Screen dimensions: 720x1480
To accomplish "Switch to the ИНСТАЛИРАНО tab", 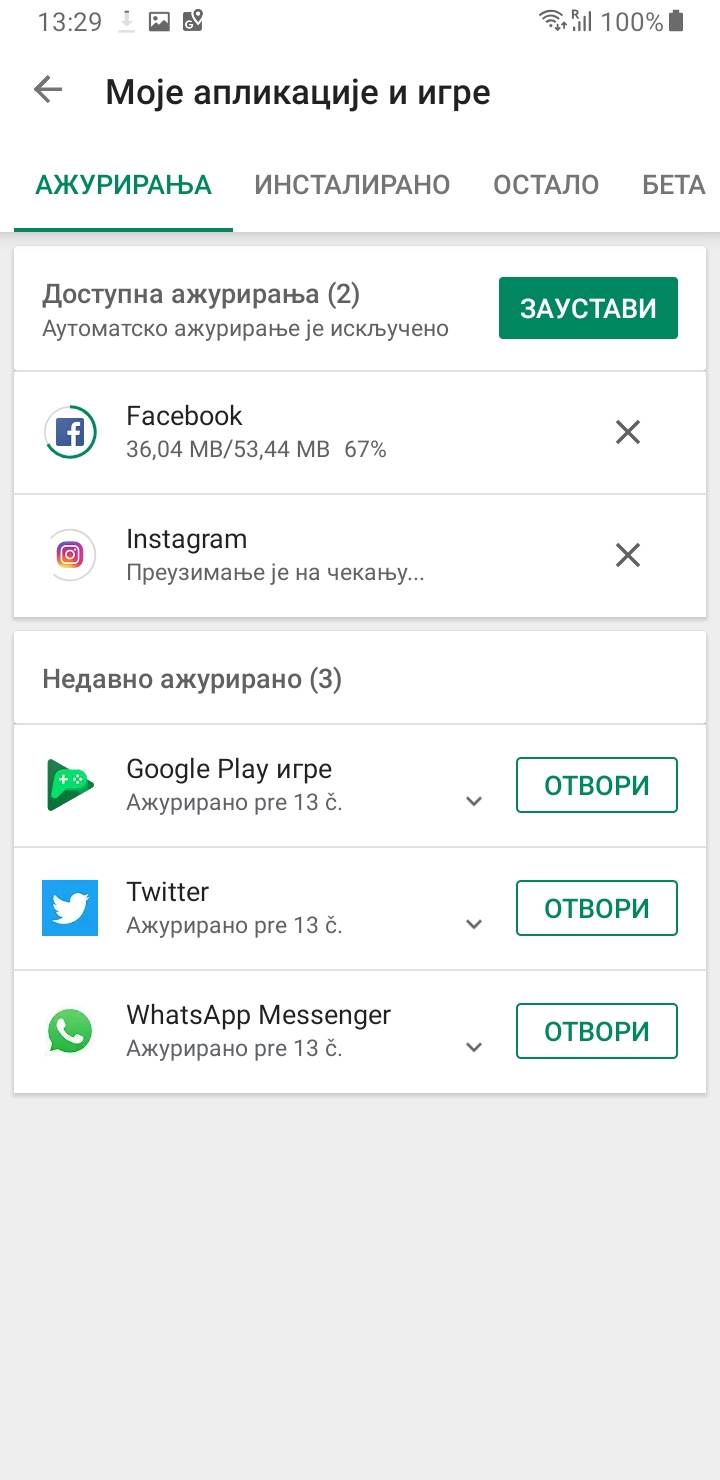I will [352, 185].
